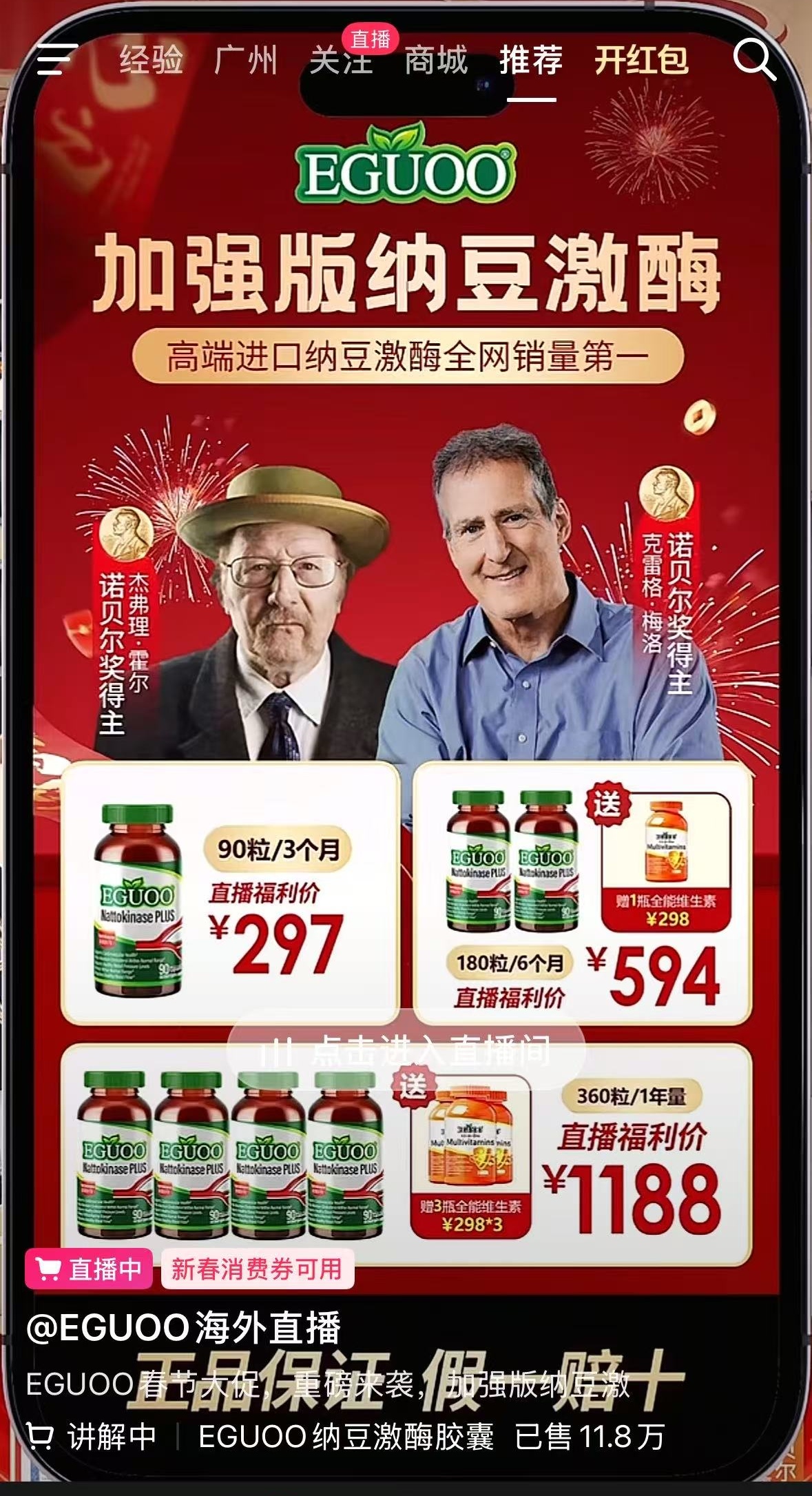Tap 点击进入直播间 to enter the live room
The width and height of the screenshot is (812, 1496).
pyautogui.click(x=406, y=1051)
